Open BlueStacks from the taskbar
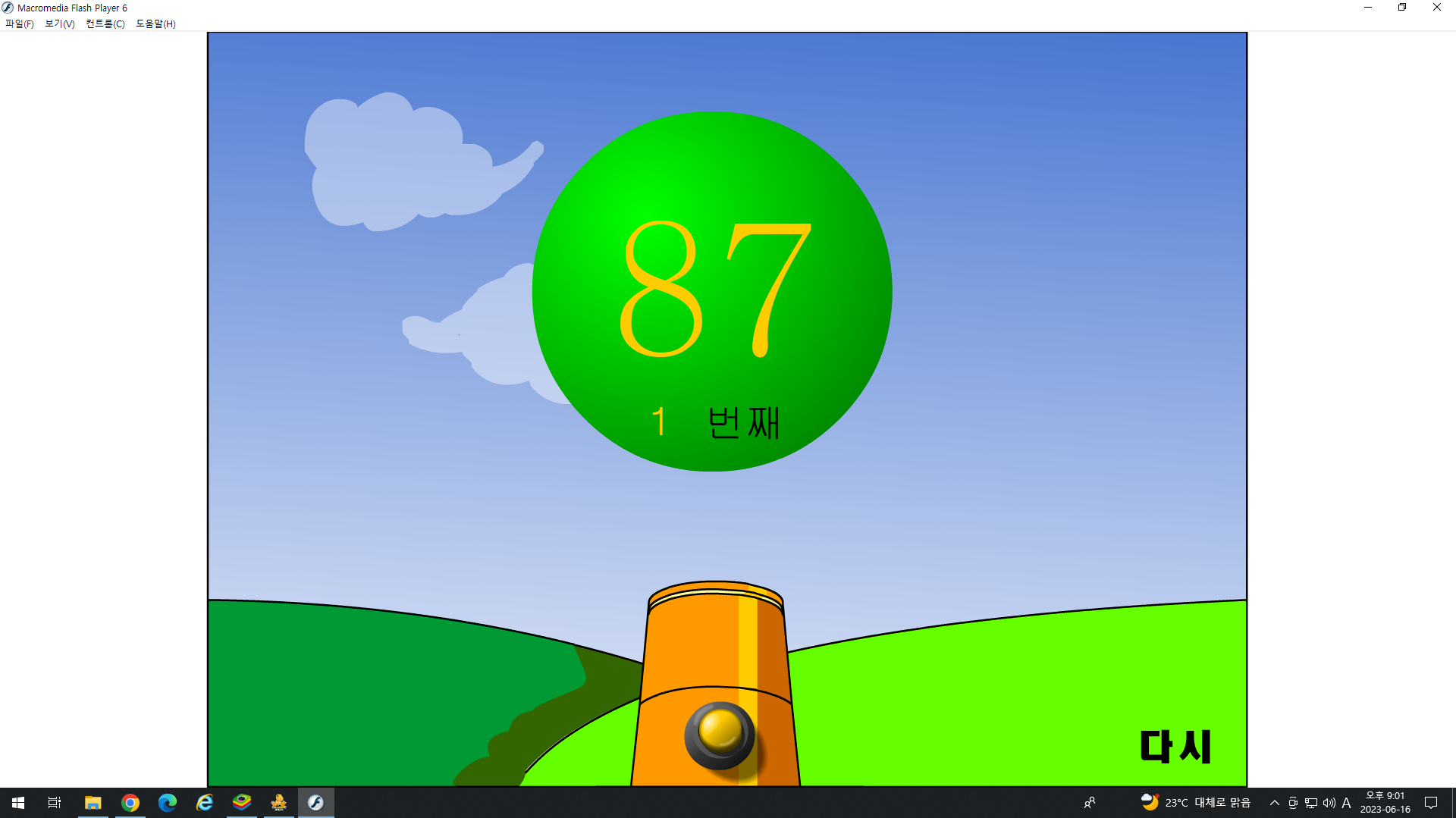Viewport: 1456px width, 818px height. tap(242, 802)
